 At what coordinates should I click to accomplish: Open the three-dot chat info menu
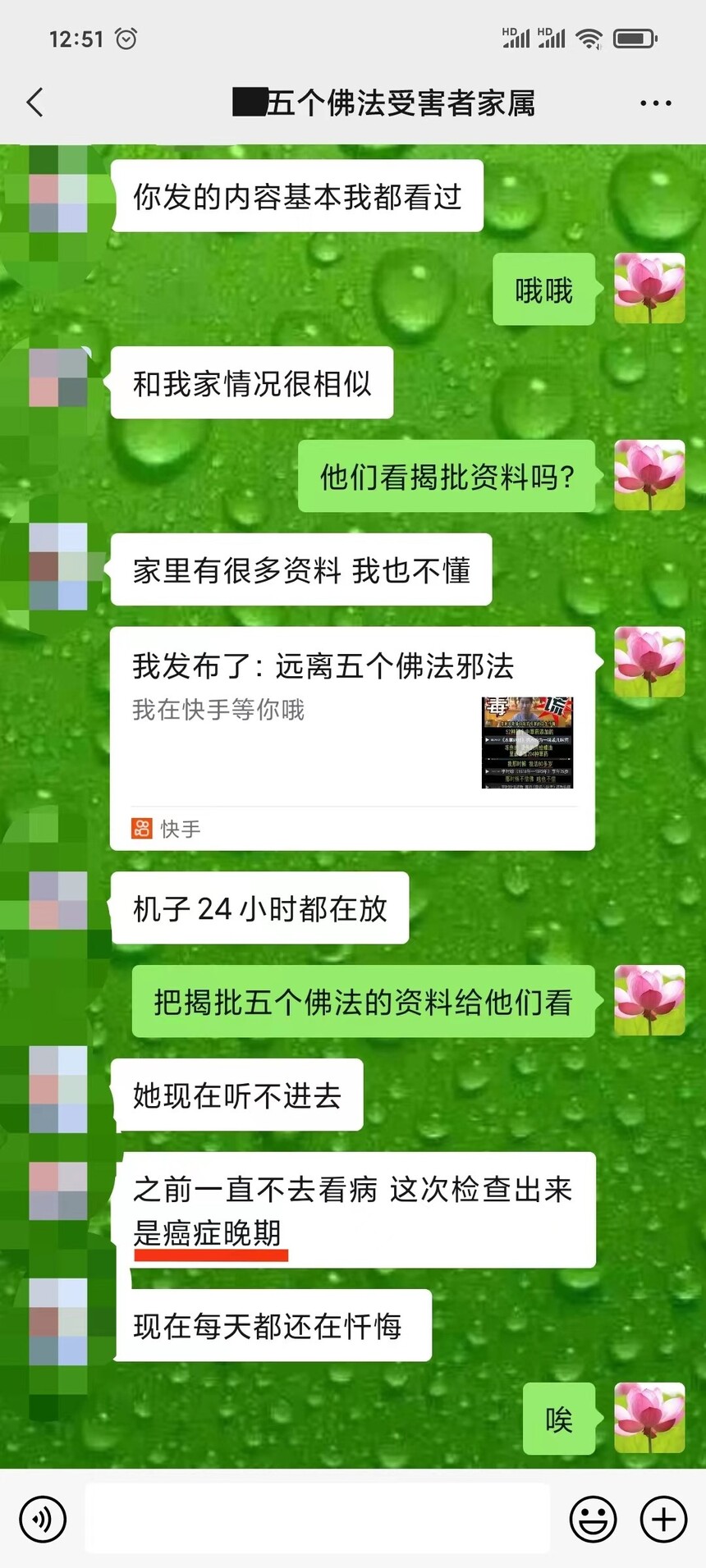655,103
